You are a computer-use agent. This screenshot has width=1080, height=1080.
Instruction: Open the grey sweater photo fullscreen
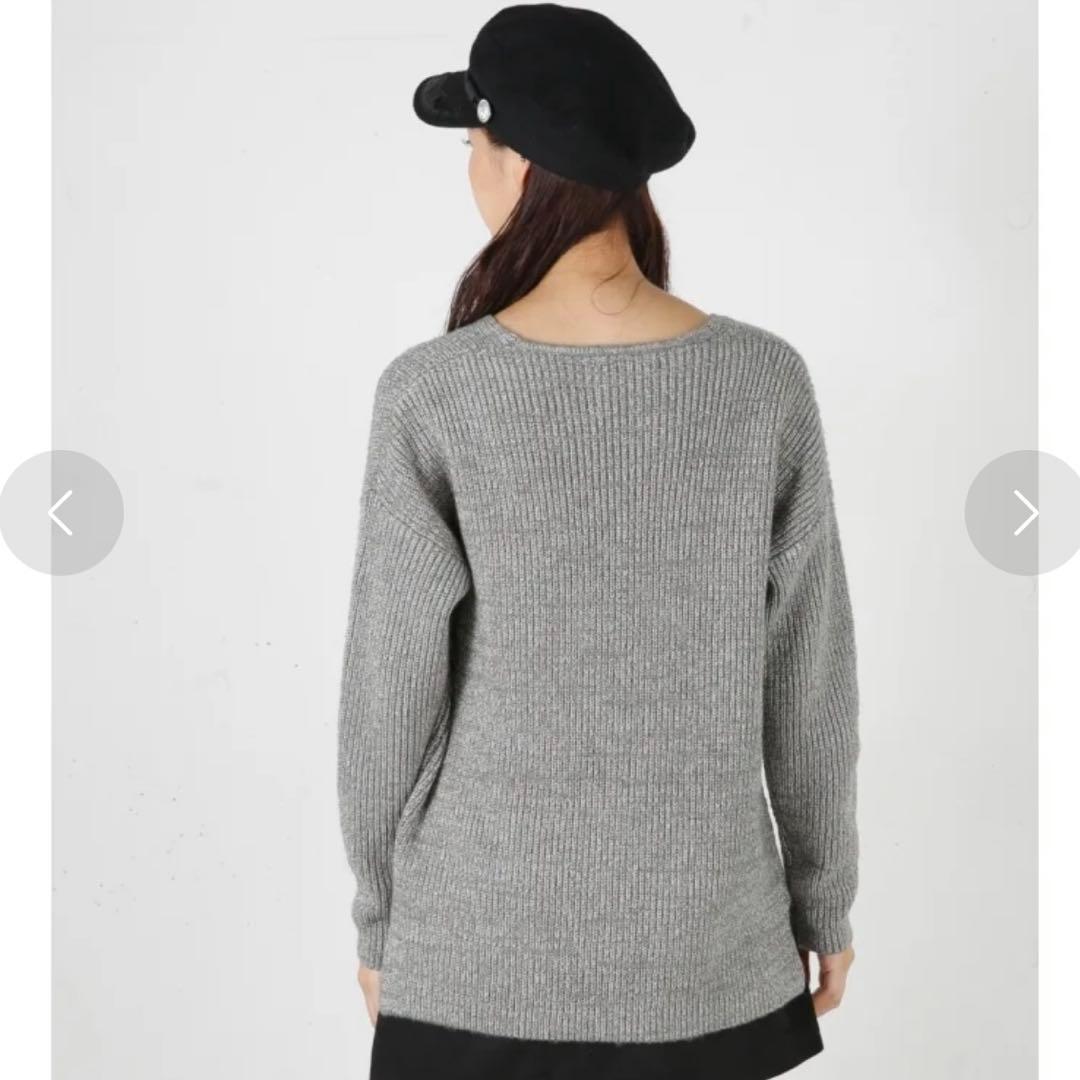coord(544,540)
